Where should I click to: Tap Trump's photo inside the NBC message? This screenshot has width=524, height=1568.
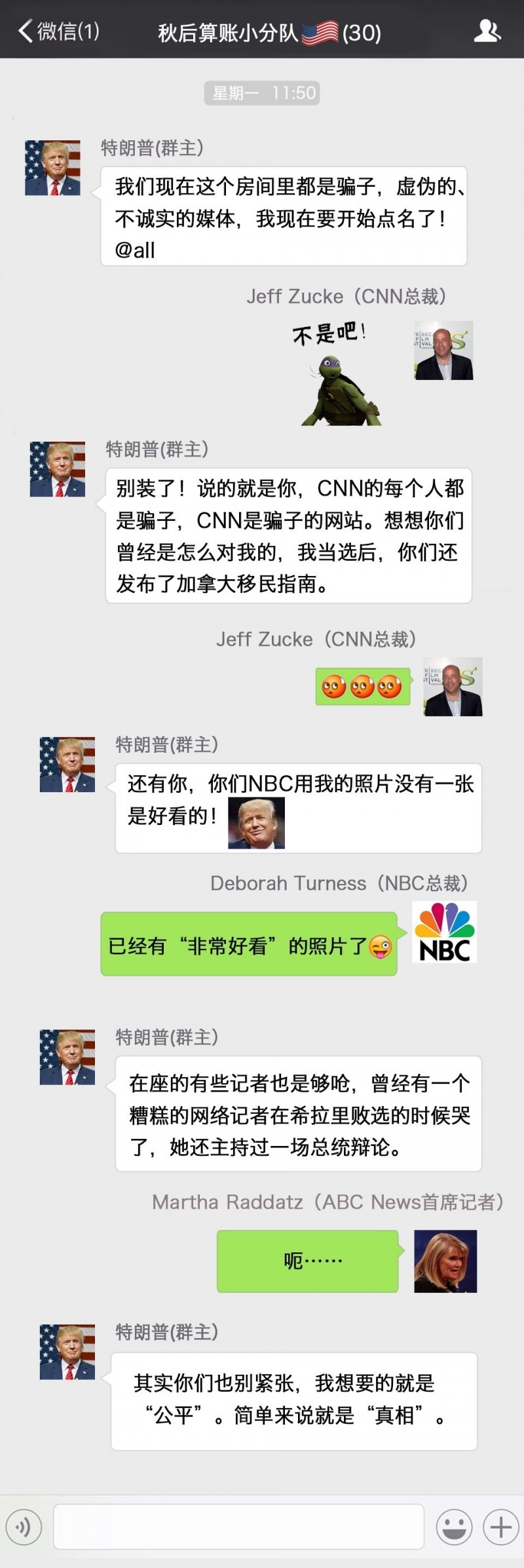(255, 821)
